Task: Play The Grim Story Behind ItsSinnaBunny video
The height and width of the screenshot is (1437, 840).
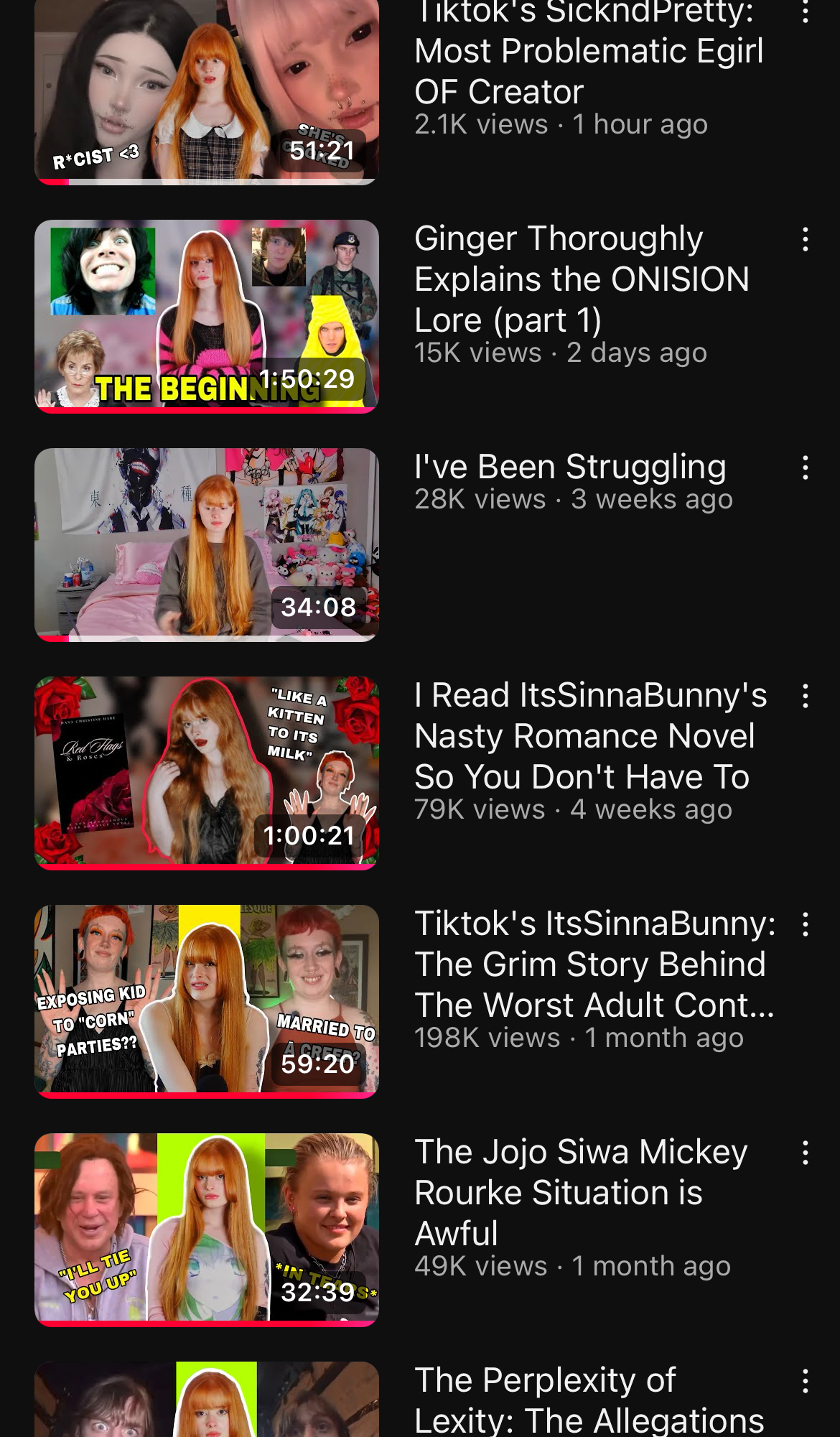Action: pos(207,1002)
